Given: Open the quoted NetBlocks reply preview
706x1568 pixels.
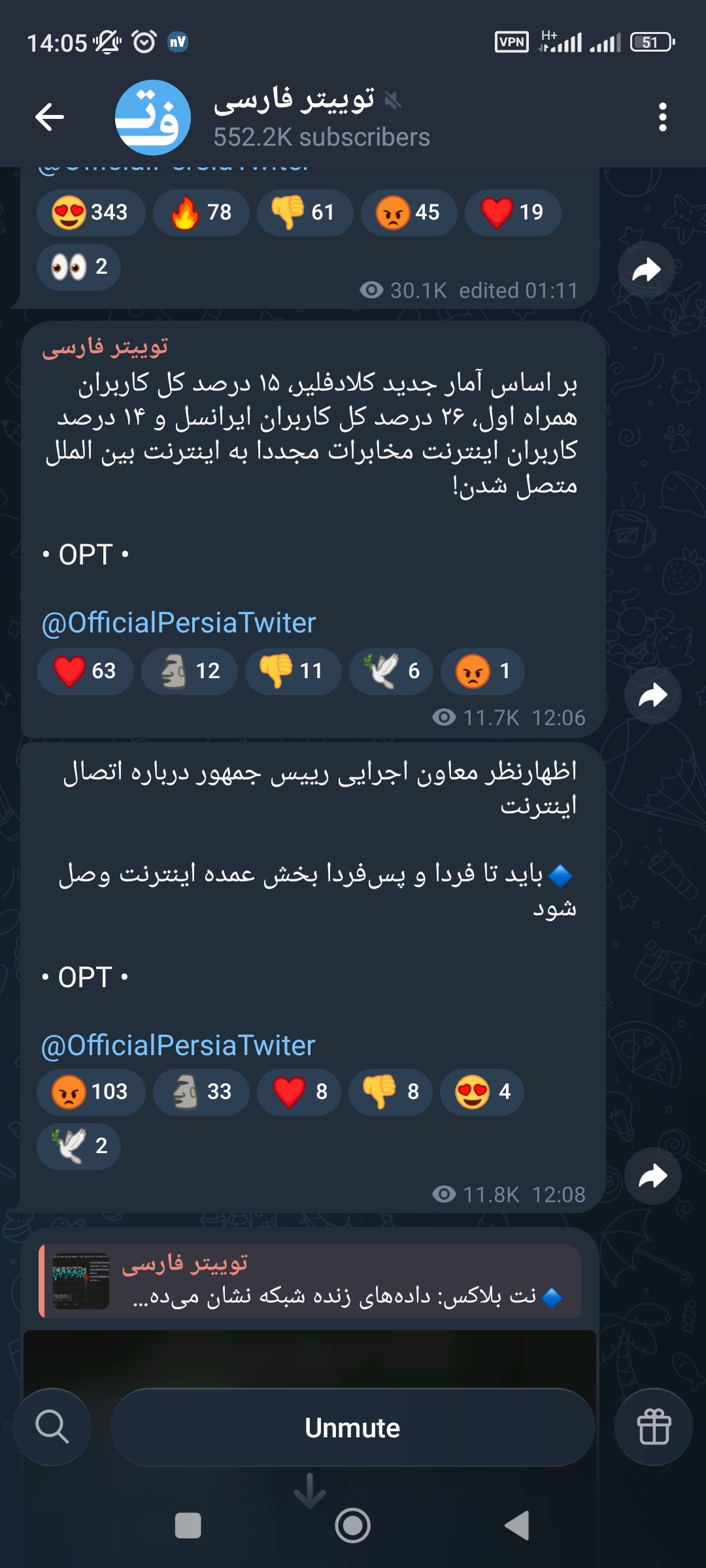Looking at the screenshot, I should (x=310, y=1281).
